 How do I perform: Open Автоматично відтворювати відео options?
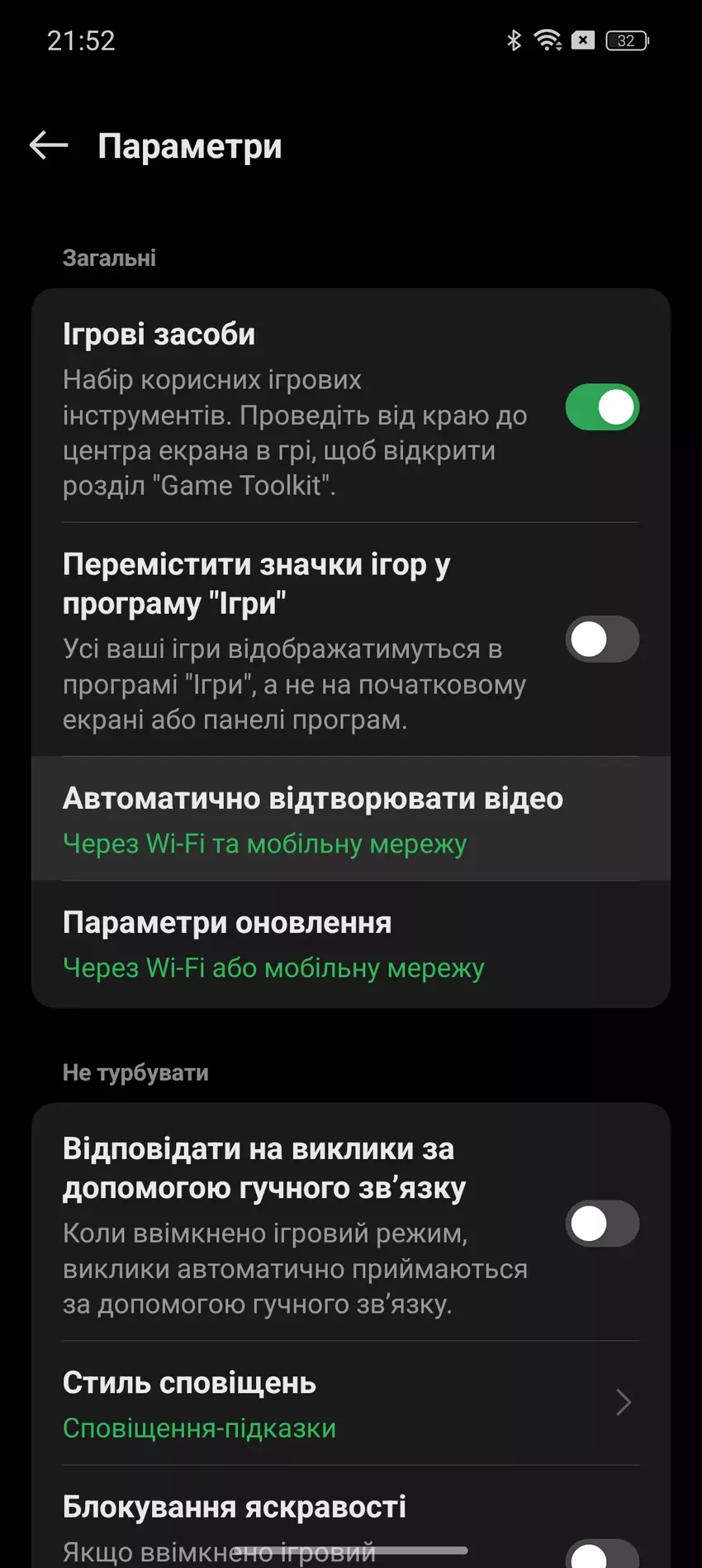tap(350, 819)
